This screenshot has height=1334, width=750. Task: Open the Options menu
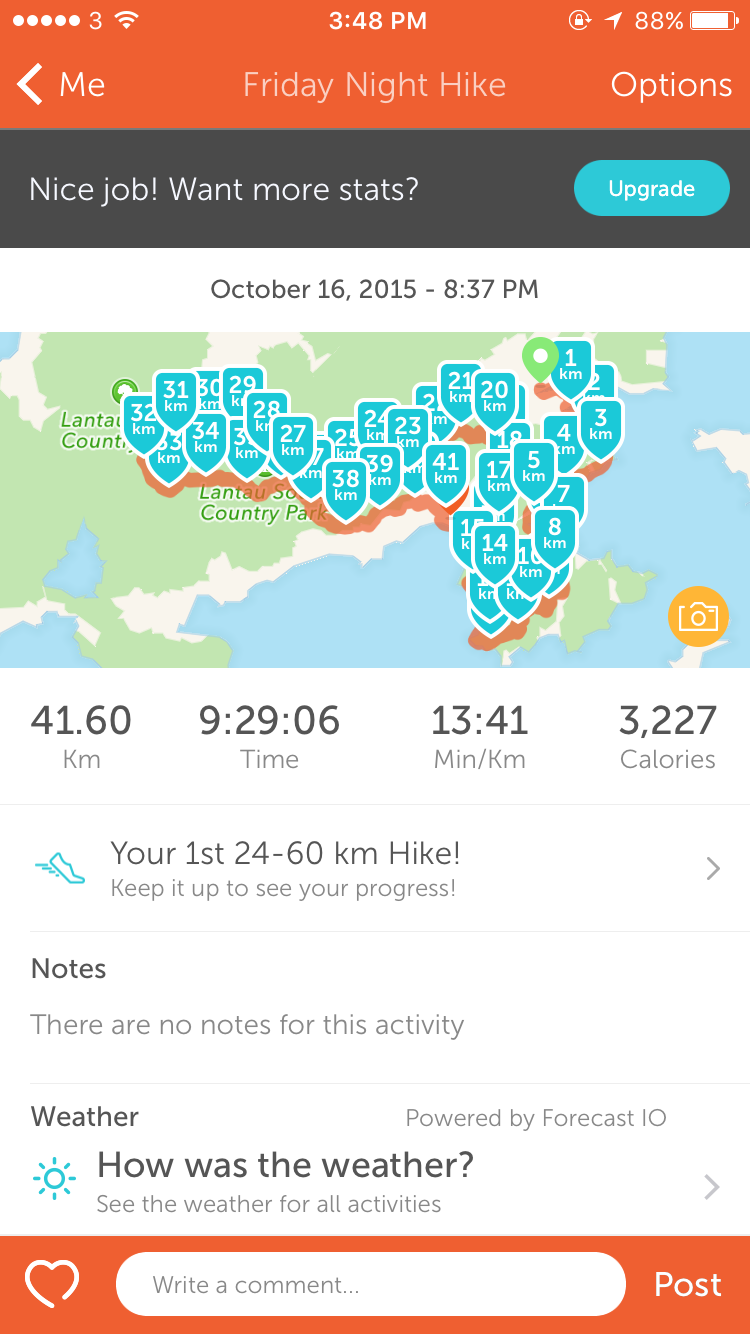(671, 85)
